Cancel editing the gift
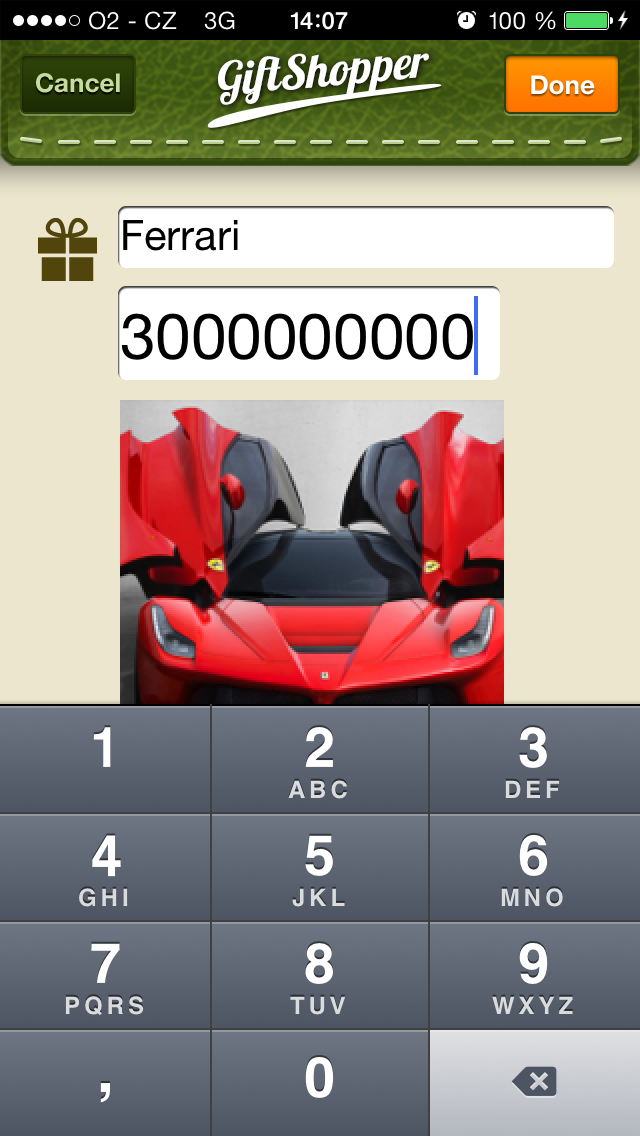Viewport: 640px width, 1136px height. pos(78,84)
